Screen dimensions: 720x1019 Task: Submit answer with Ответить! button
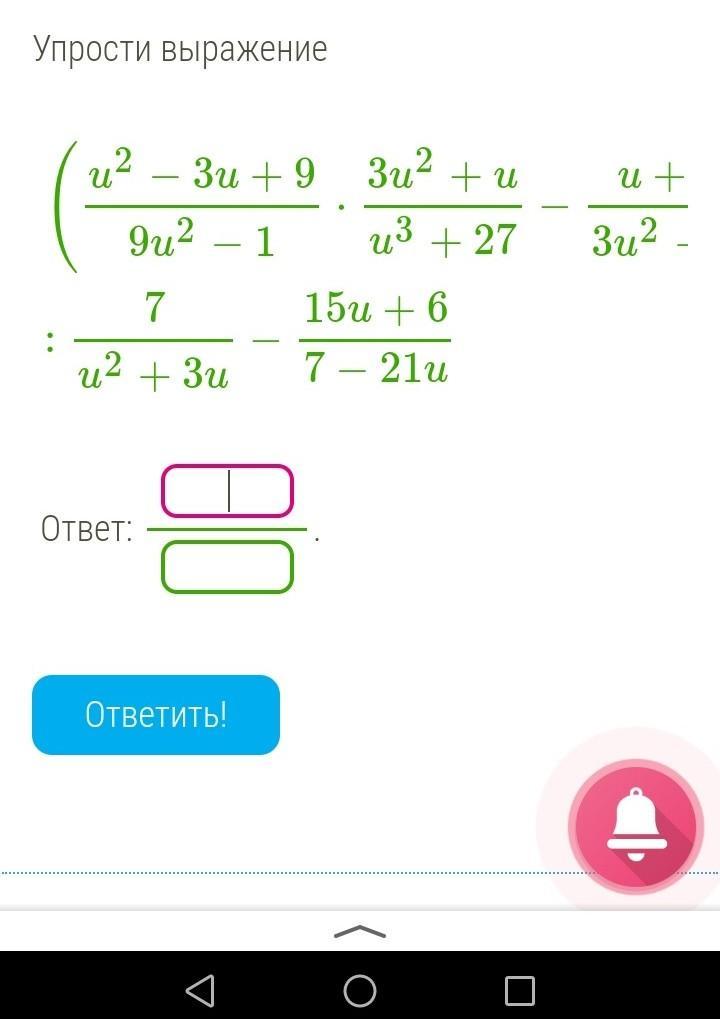click(x=156, y=715)
